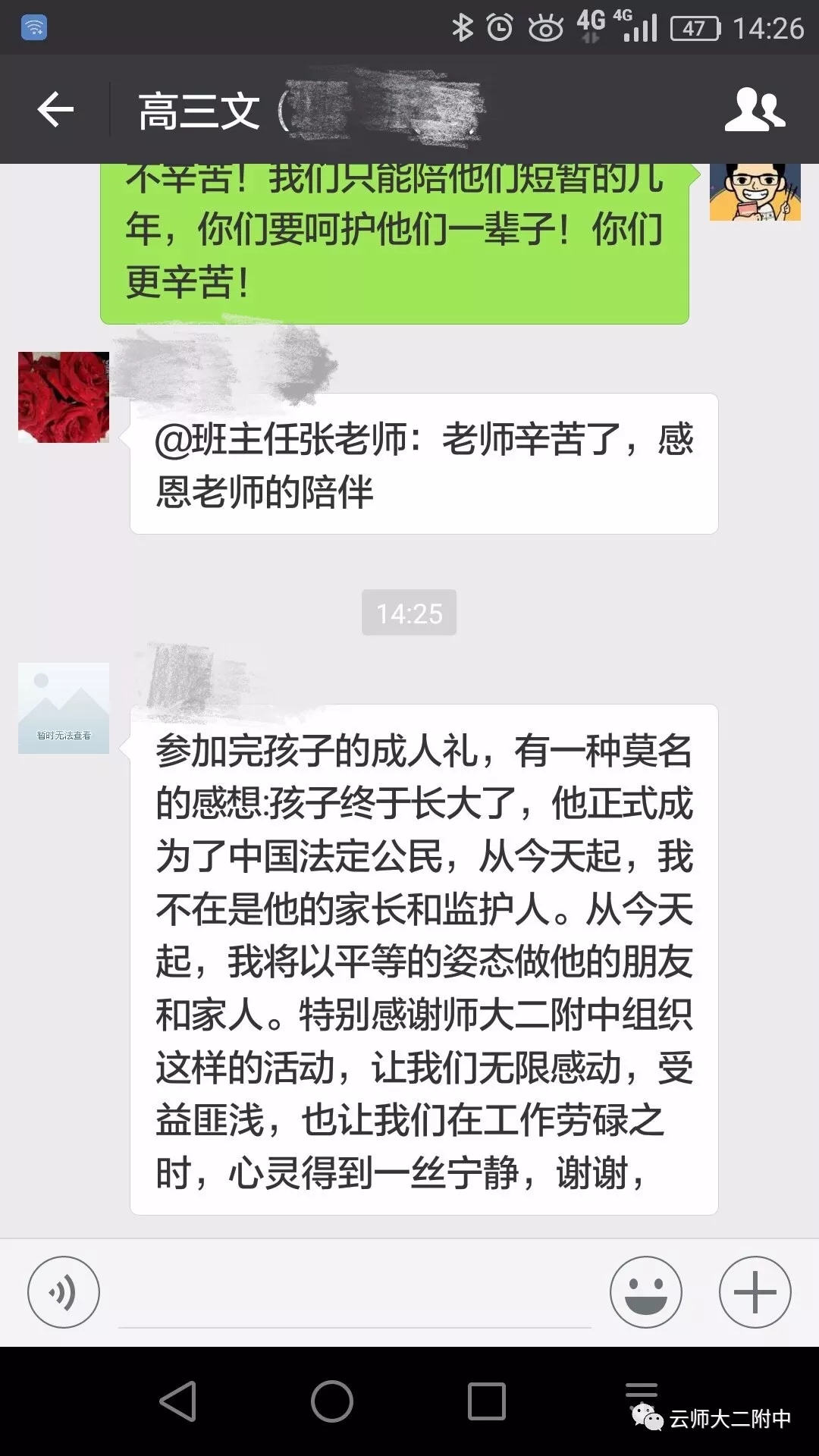Switch to voice message input
819x1456 pixels.
[64, 1291]
